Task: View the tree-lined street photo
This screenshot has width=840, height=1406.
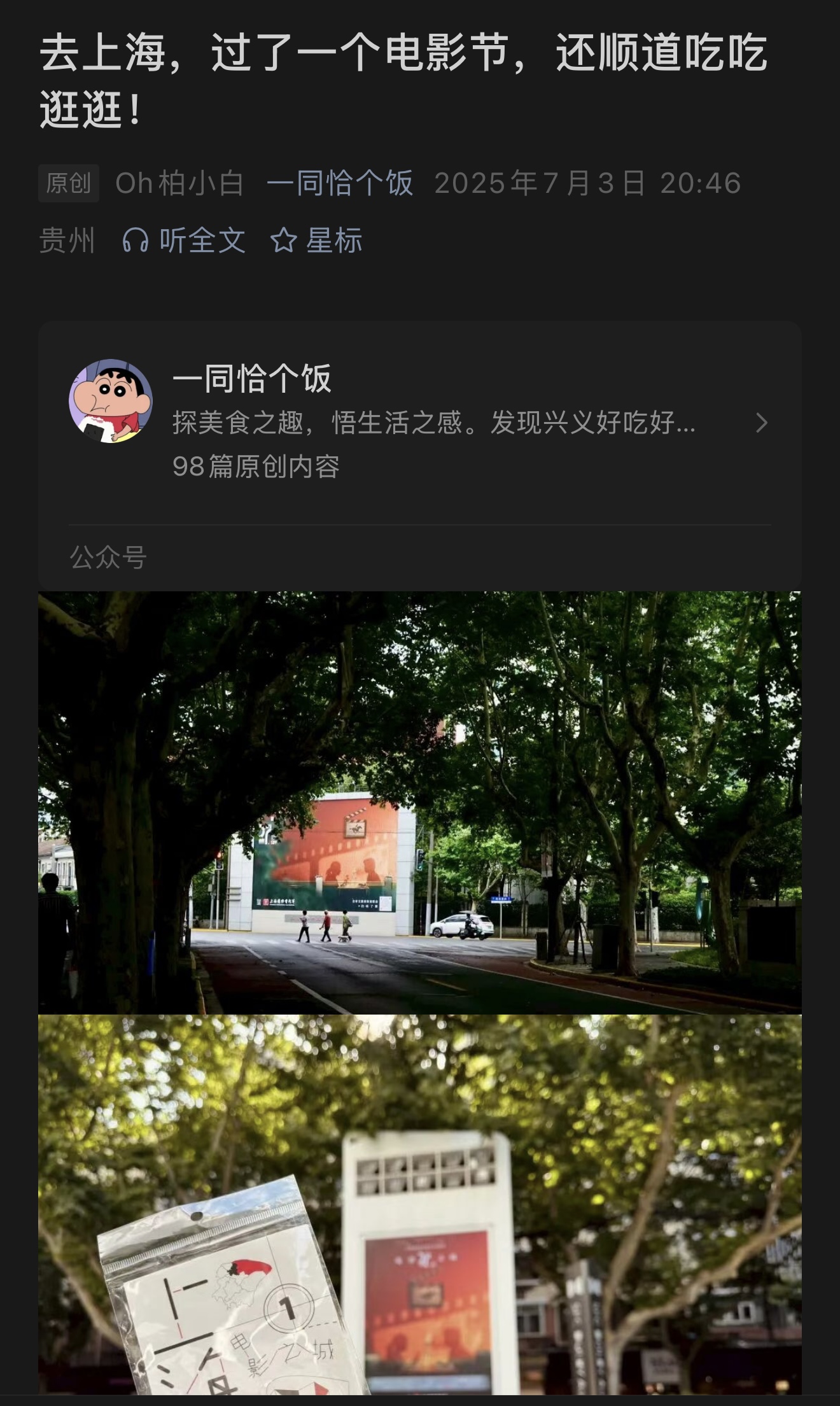Action: 419,802
